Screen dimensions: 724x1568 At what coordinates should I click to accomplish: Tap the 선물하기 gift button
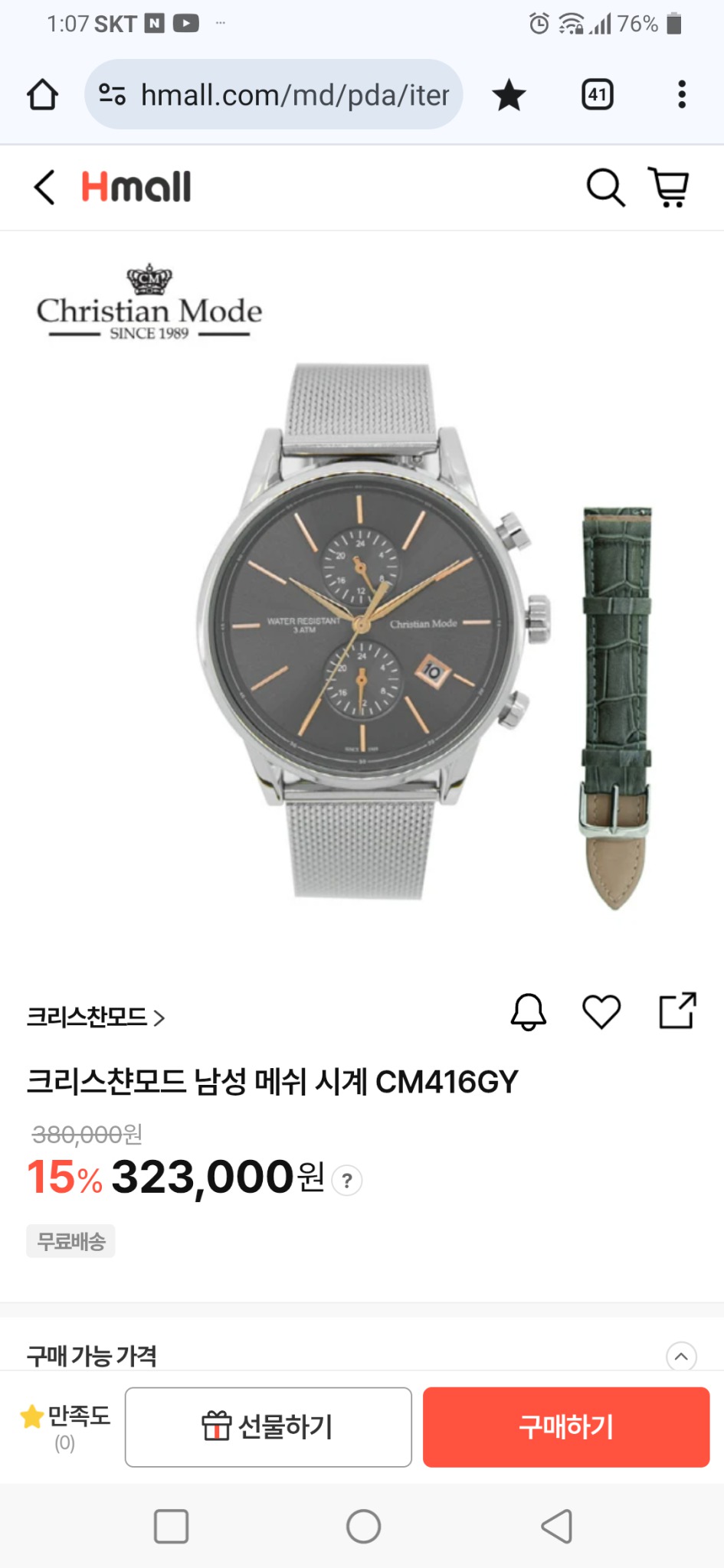[267, 1426]
